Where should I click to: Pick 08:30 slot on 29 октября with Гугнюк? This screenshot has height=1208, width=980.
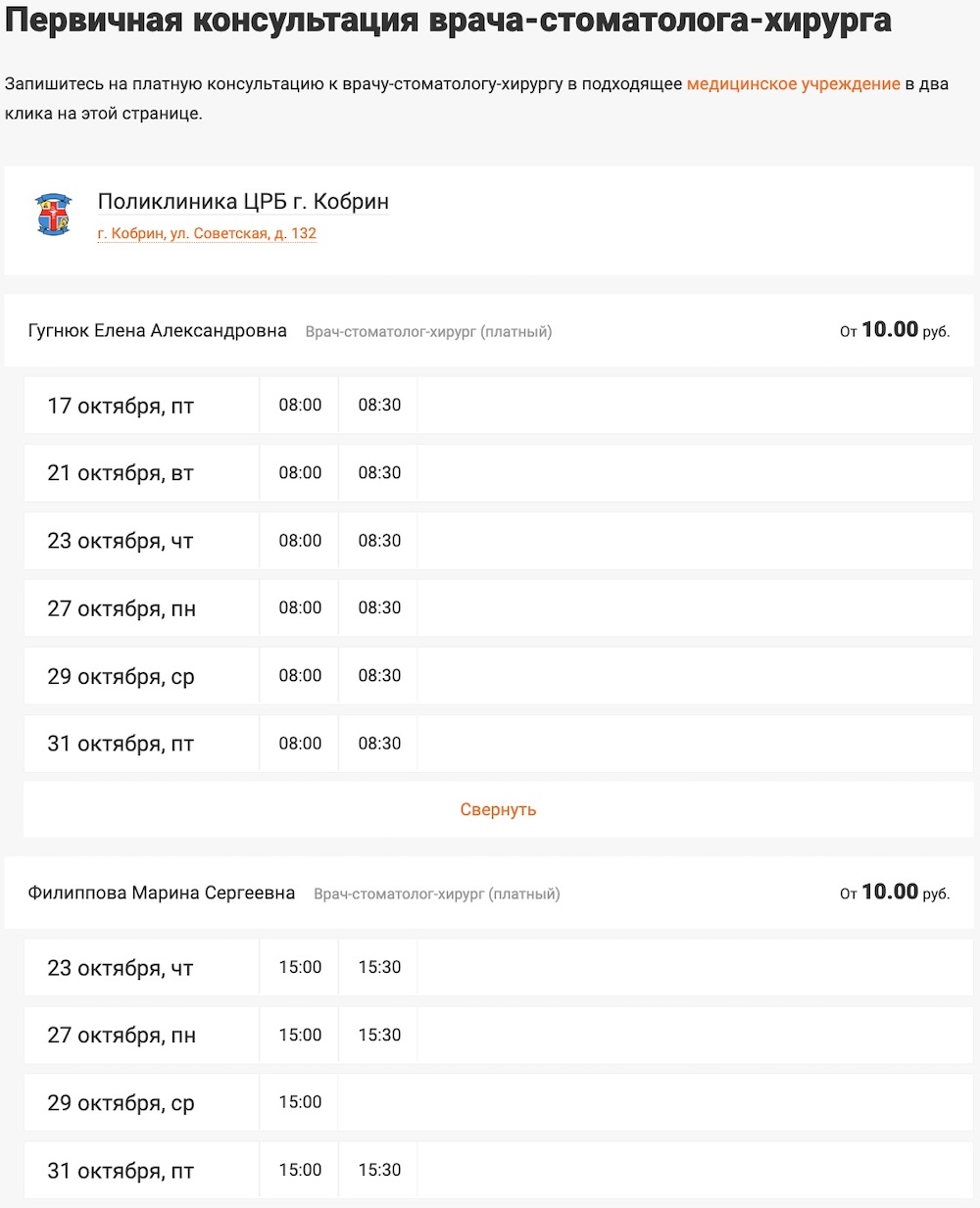click(378, 675)
